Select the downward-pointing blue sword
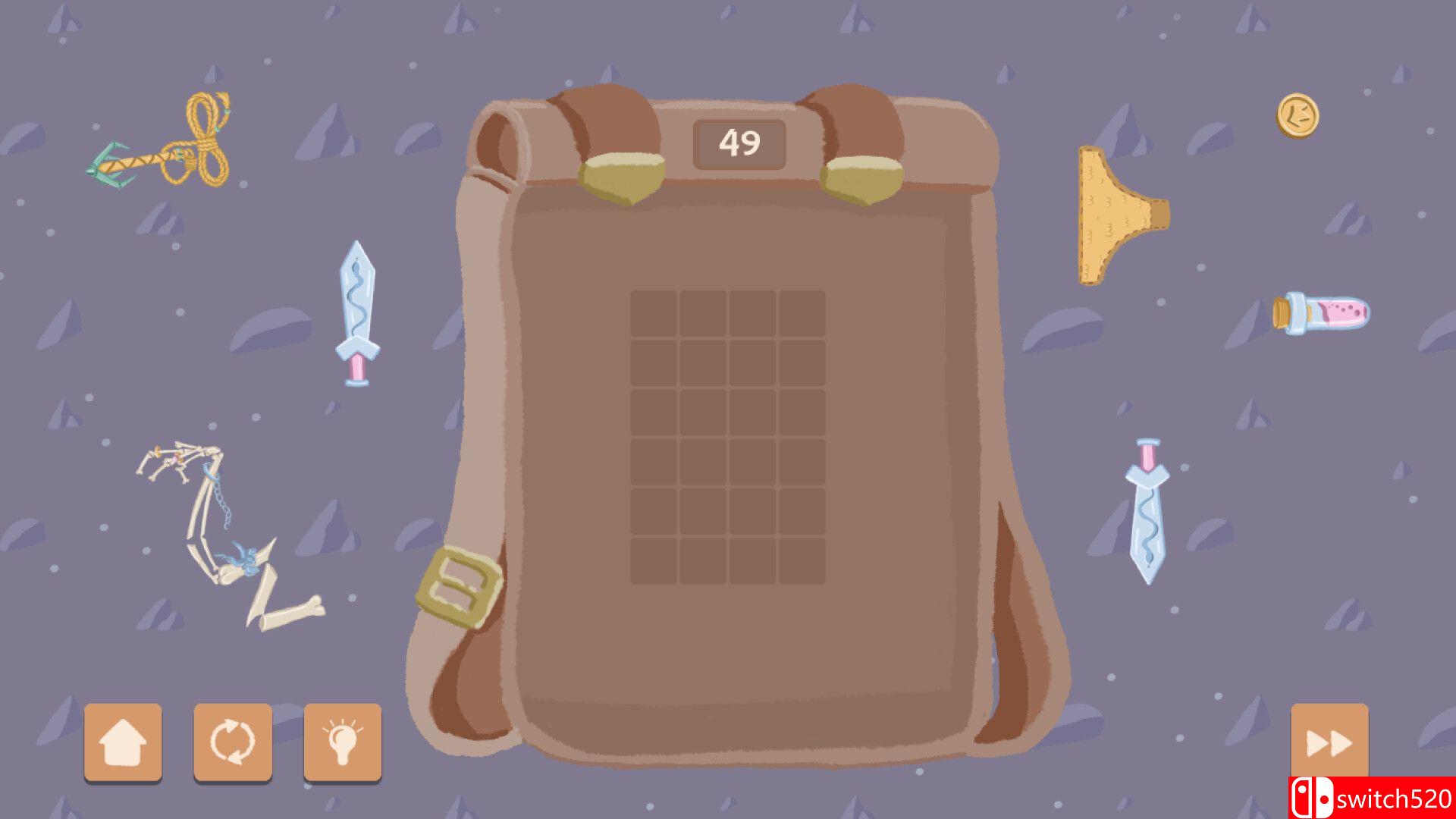The height and width of the screenshot is (819, 1456). pyautogui.click(x=1147, y=512)
